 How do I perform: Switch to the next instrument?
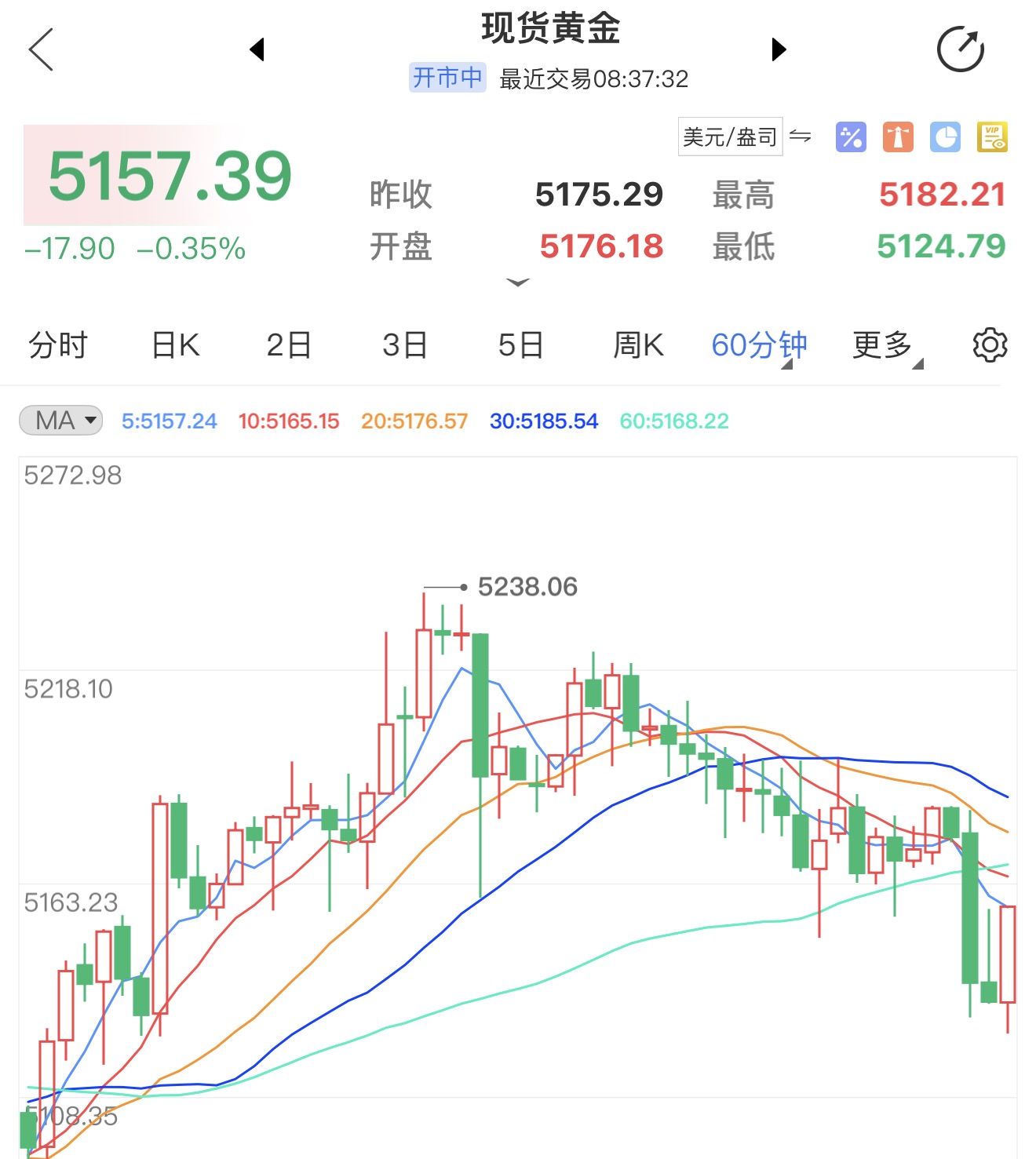click(x=778, y=49)
